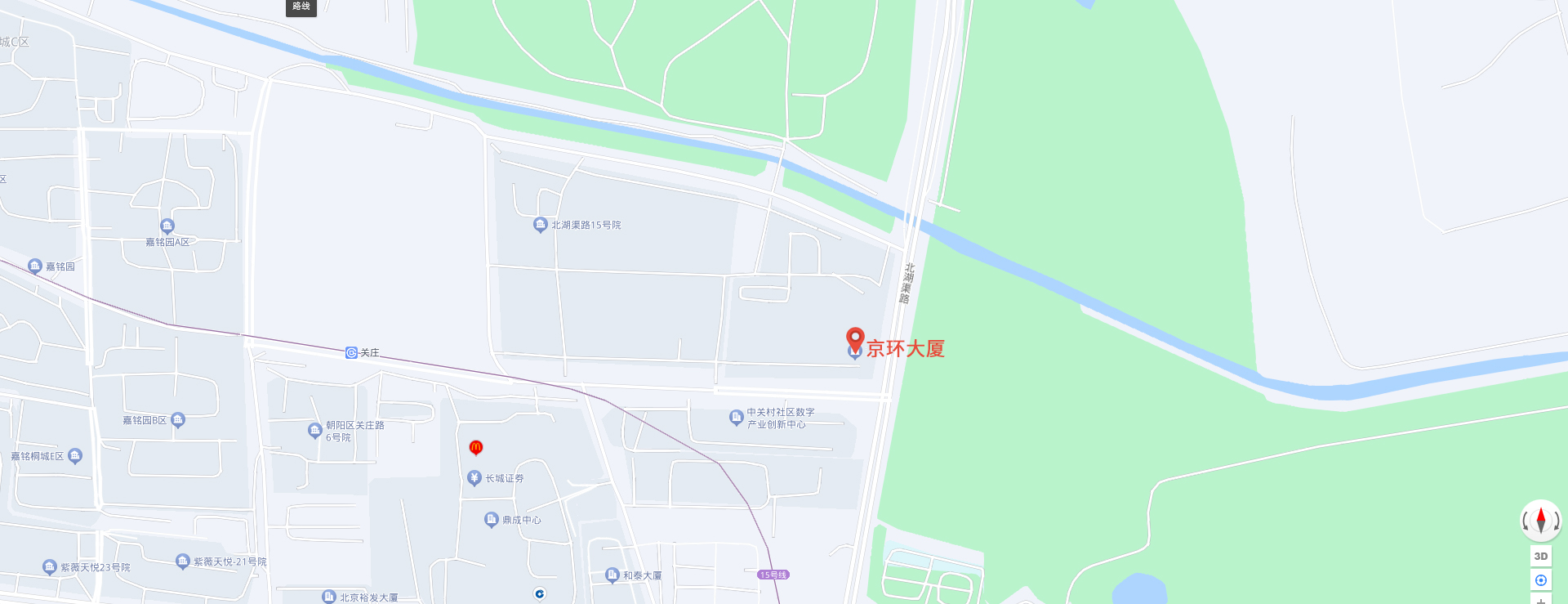Open the 鼎成中心 building marker
The width and height of the screenshot is (1568, 604).
[492, 519]
